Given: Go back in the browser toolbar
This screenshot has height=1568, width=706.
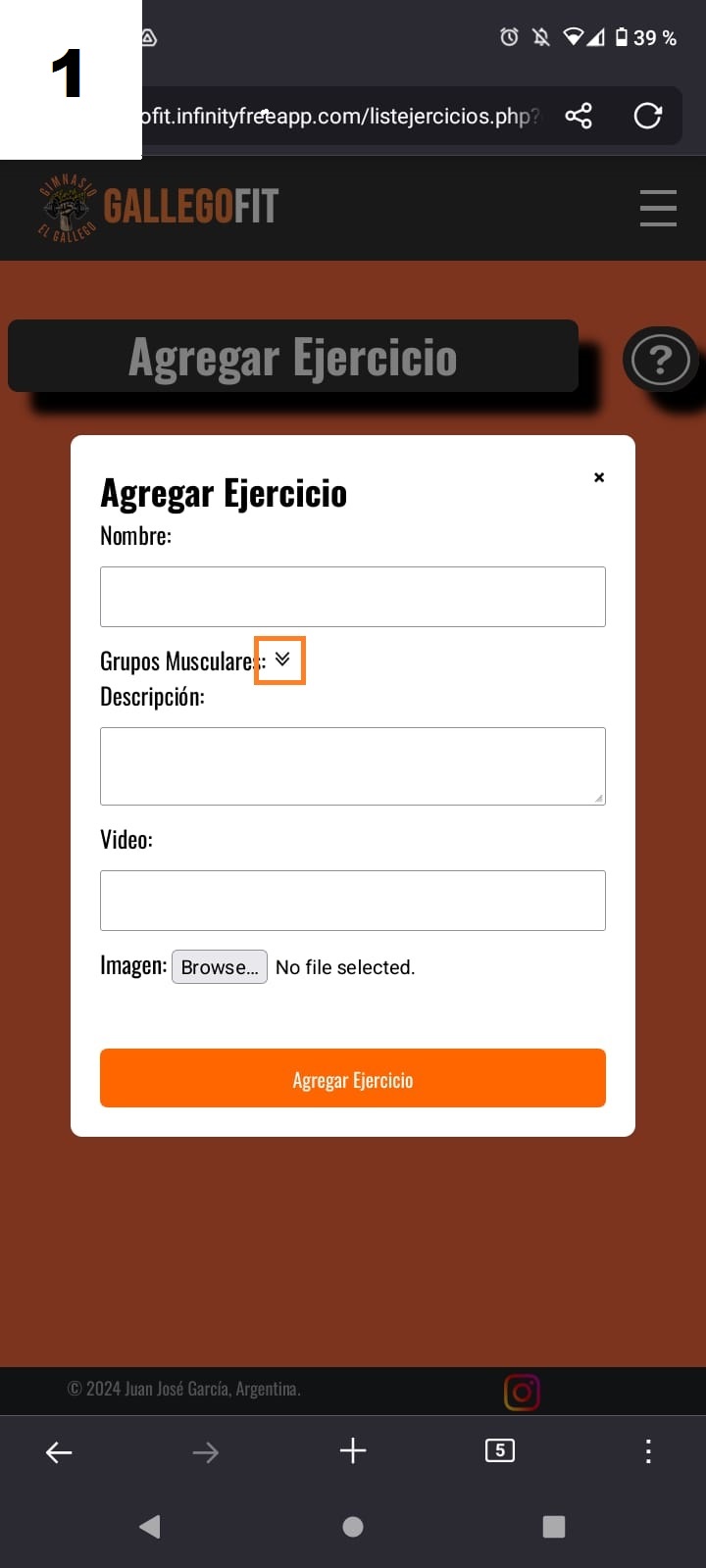Looking at the screenshot, I should (59, 1451).
